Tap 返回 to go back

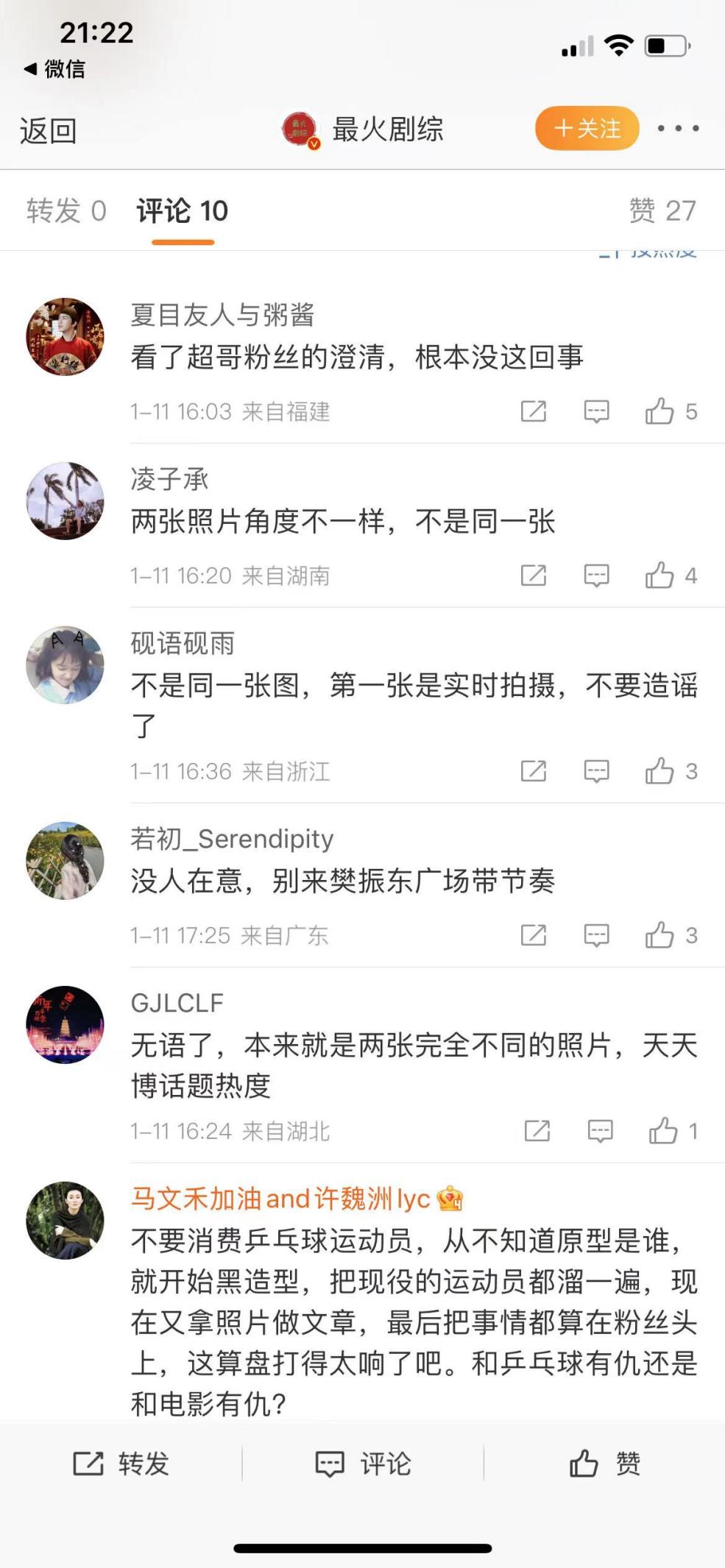[48, 131]
